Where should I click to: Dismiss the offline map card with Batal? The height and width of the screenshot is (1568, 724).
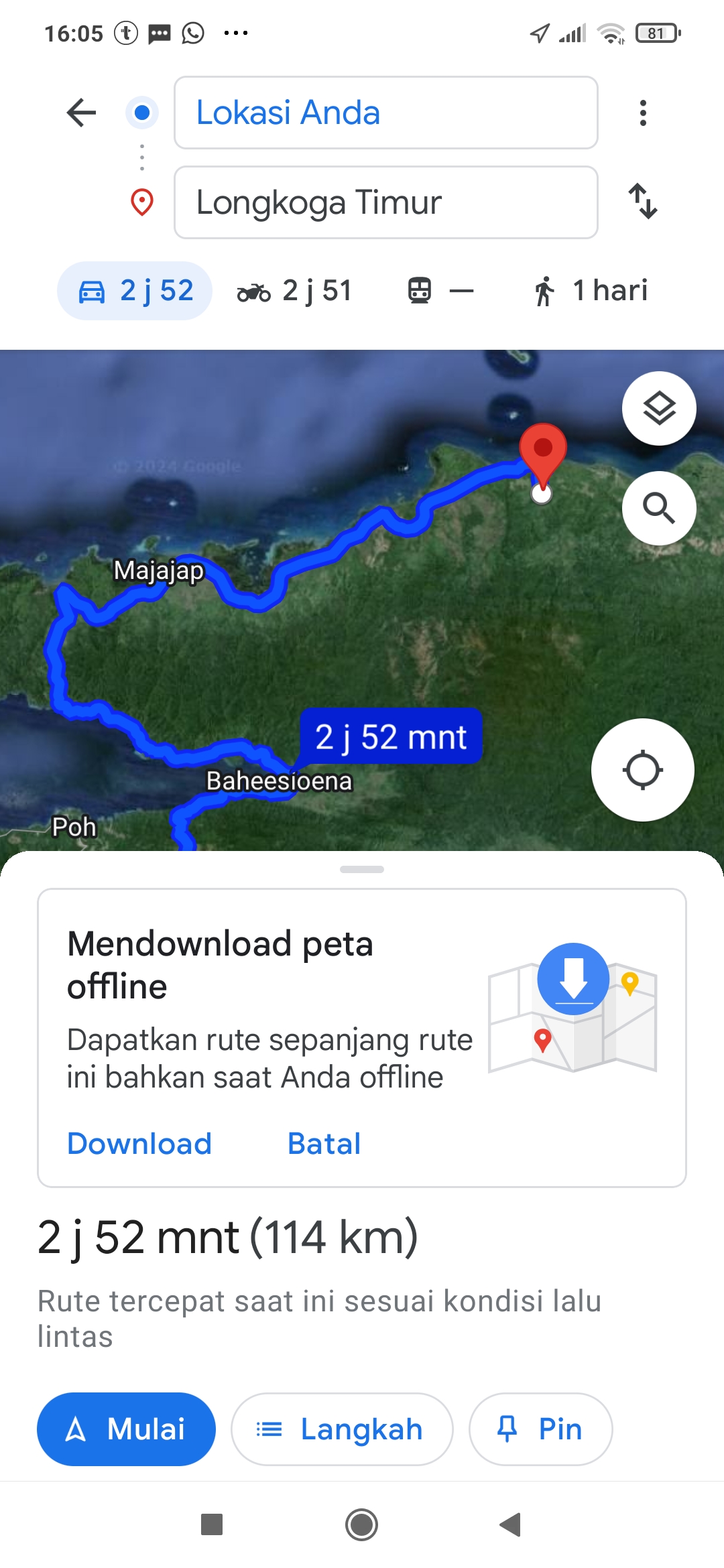324,1144
